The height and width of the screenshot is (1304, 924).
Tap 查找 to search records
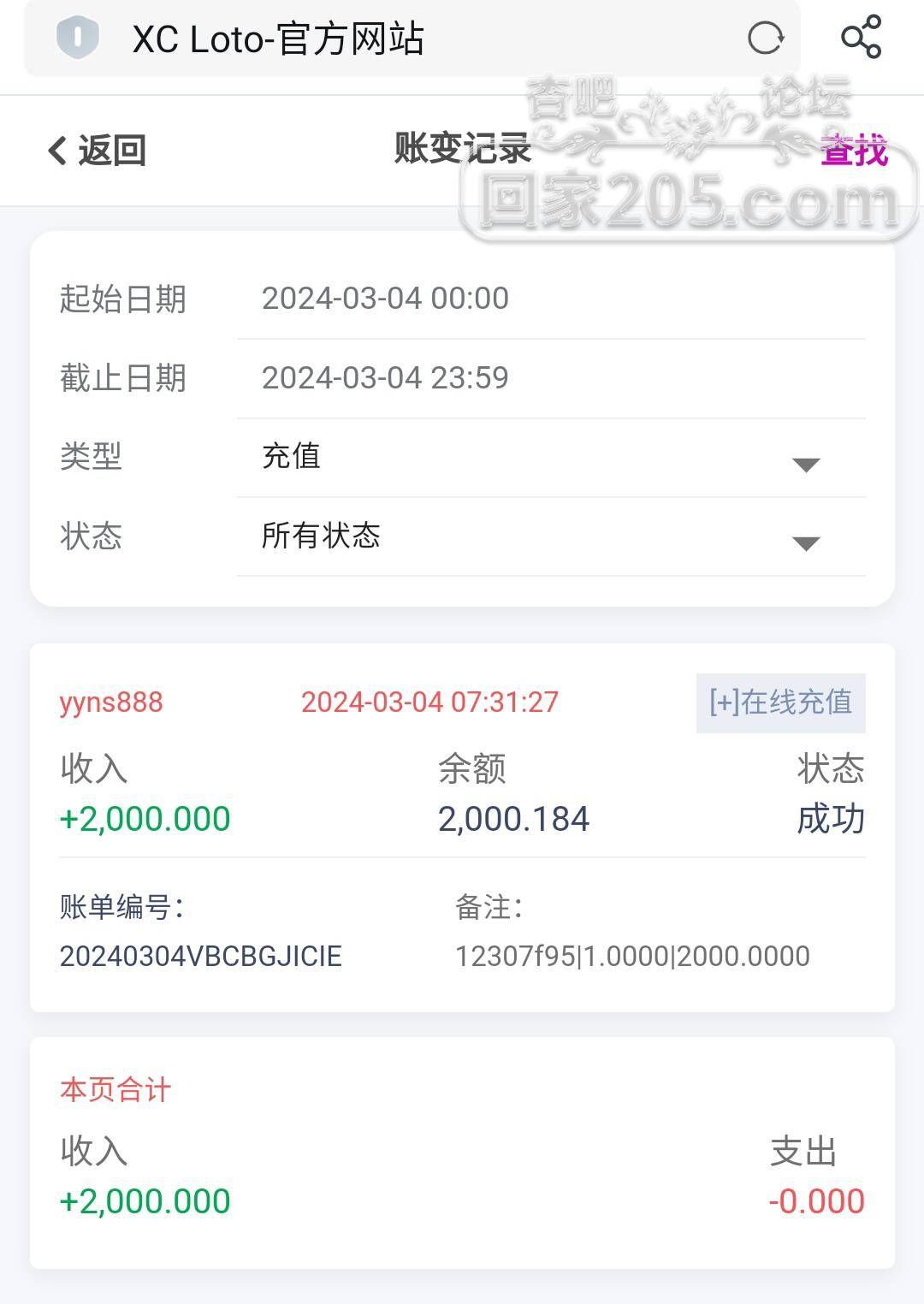(x=853, y=151)
